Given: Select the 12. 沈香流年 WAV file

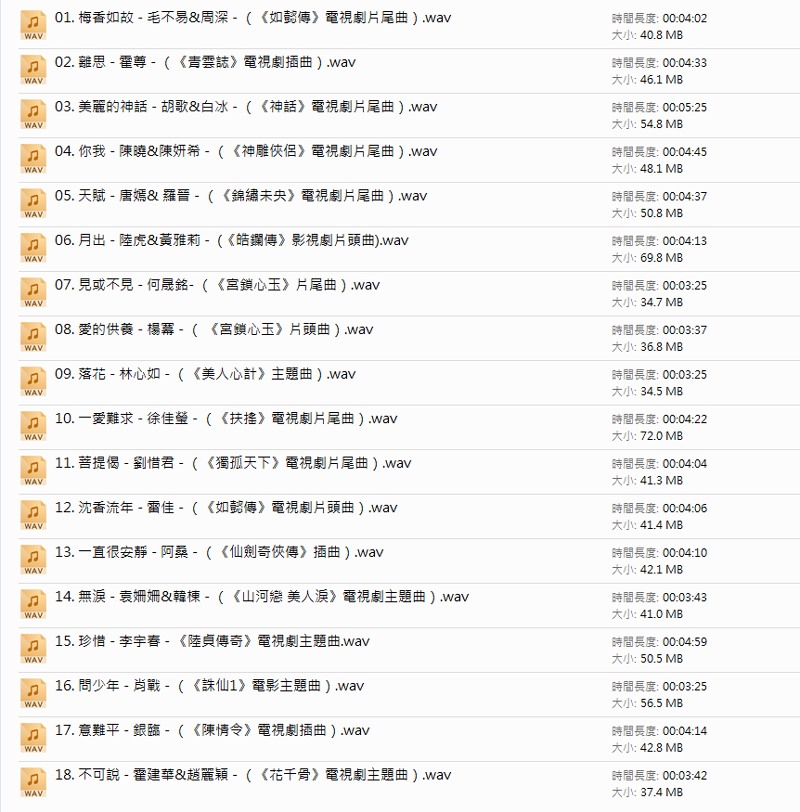Looking at the screenshot, I should click(x=226, y=508).
